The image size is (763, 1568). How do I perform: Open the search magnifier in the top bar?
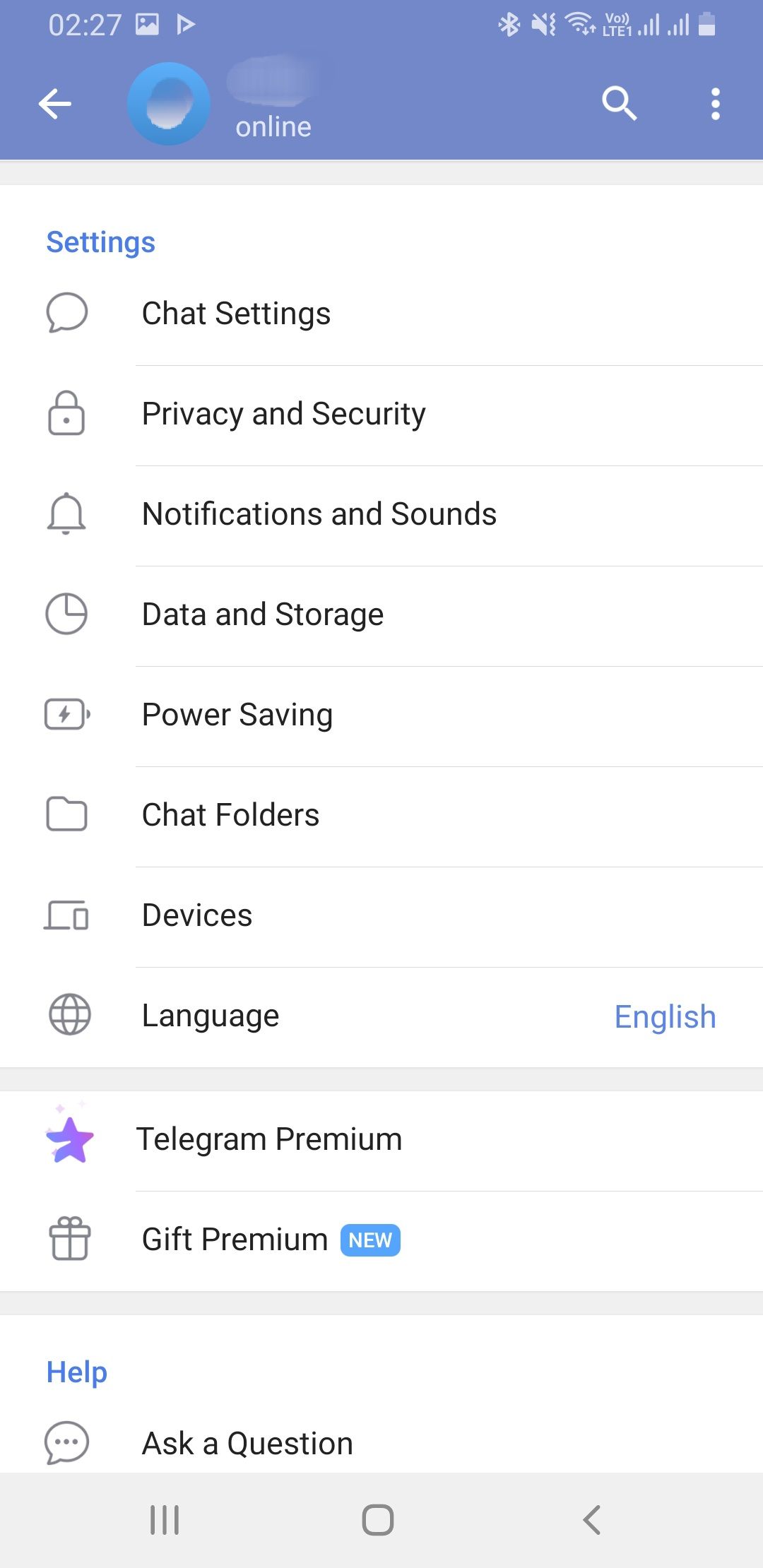(618, 103)
